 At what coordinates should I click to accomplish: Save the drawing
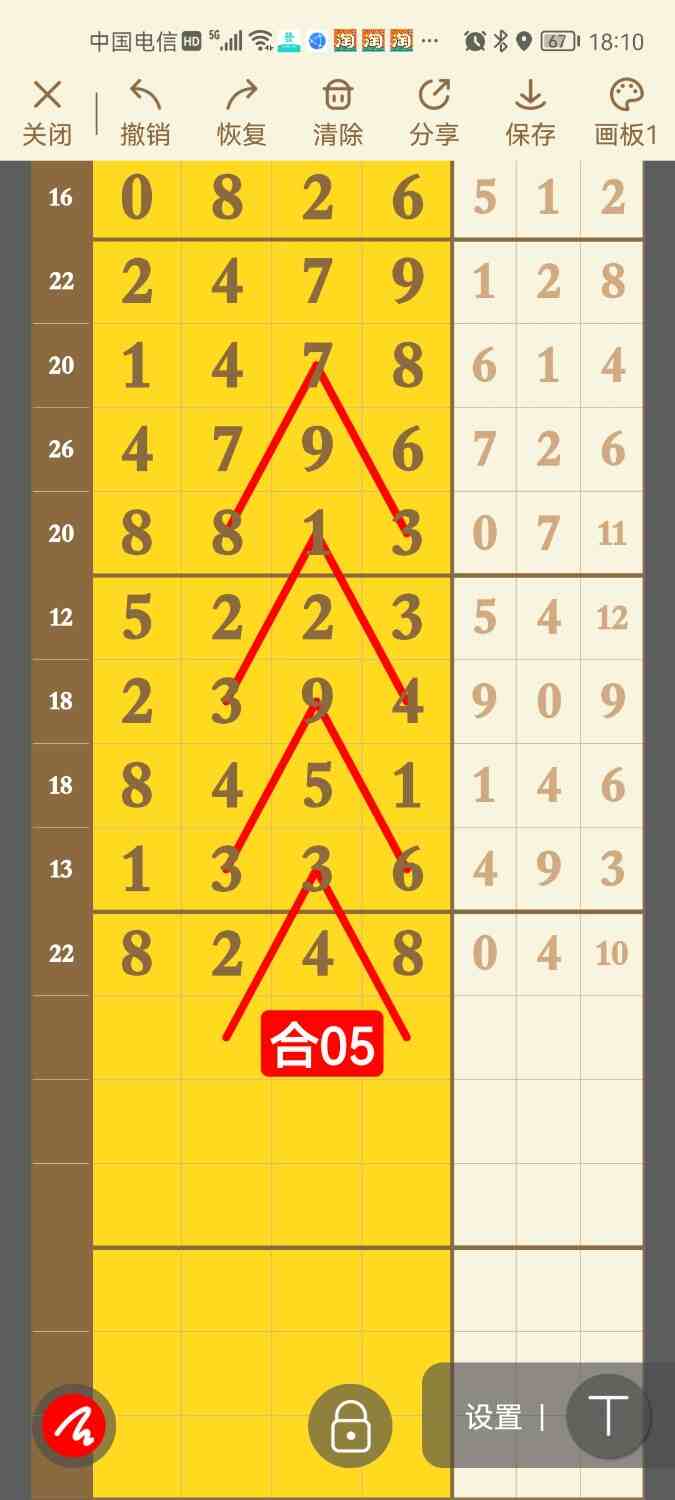click(x=530, y=113)
